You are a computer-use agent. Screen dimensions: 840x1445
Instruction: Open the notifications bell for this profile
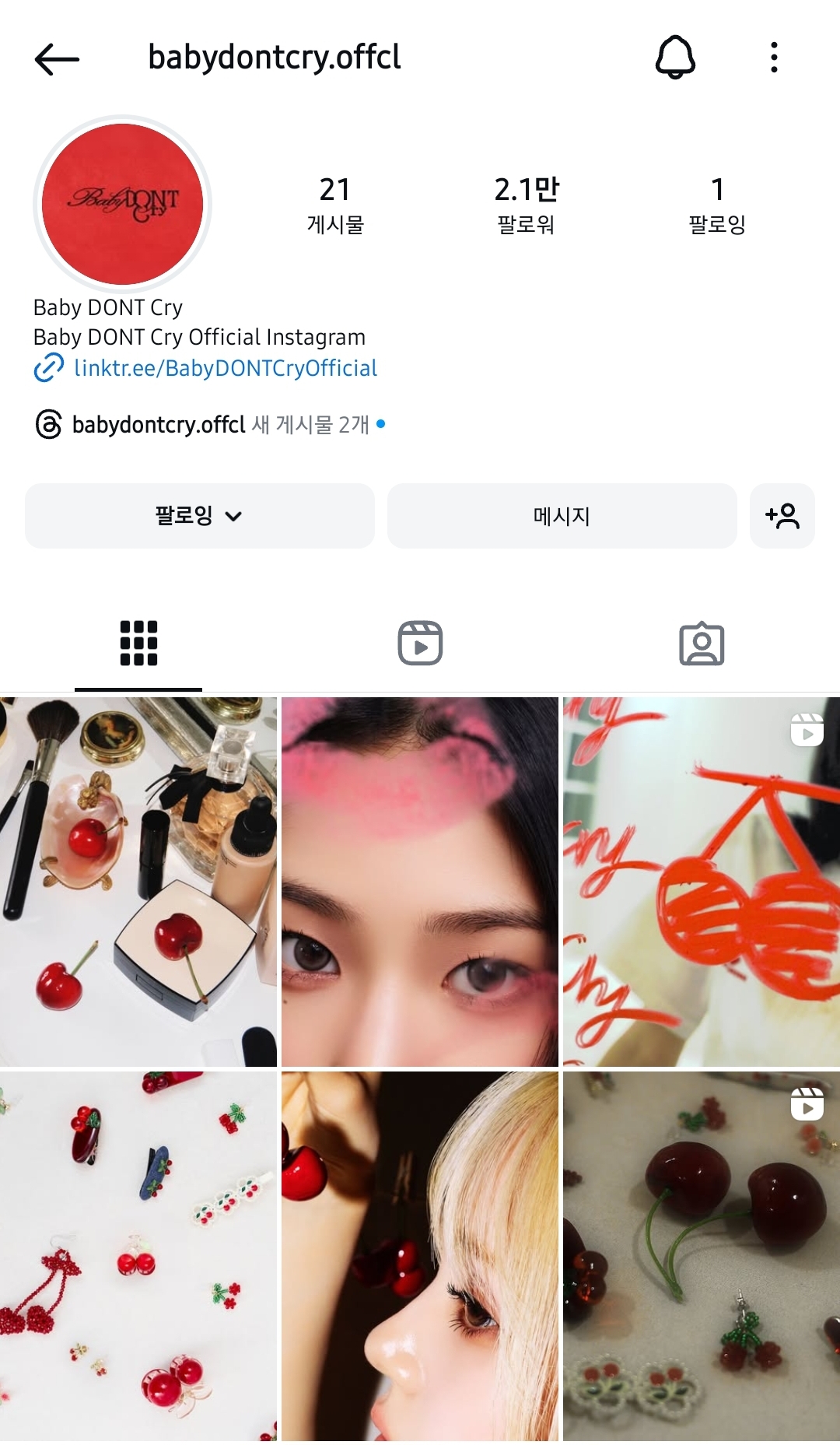(675, 58)
